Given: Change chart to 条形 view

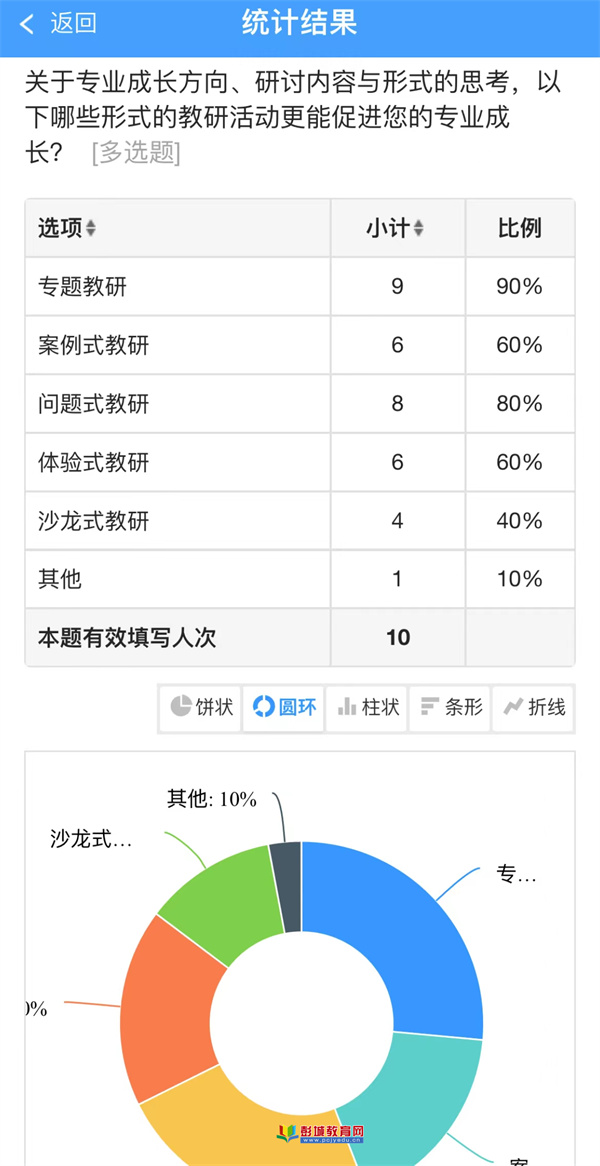Looking at the screenshot, I should [x=450, y=707].
